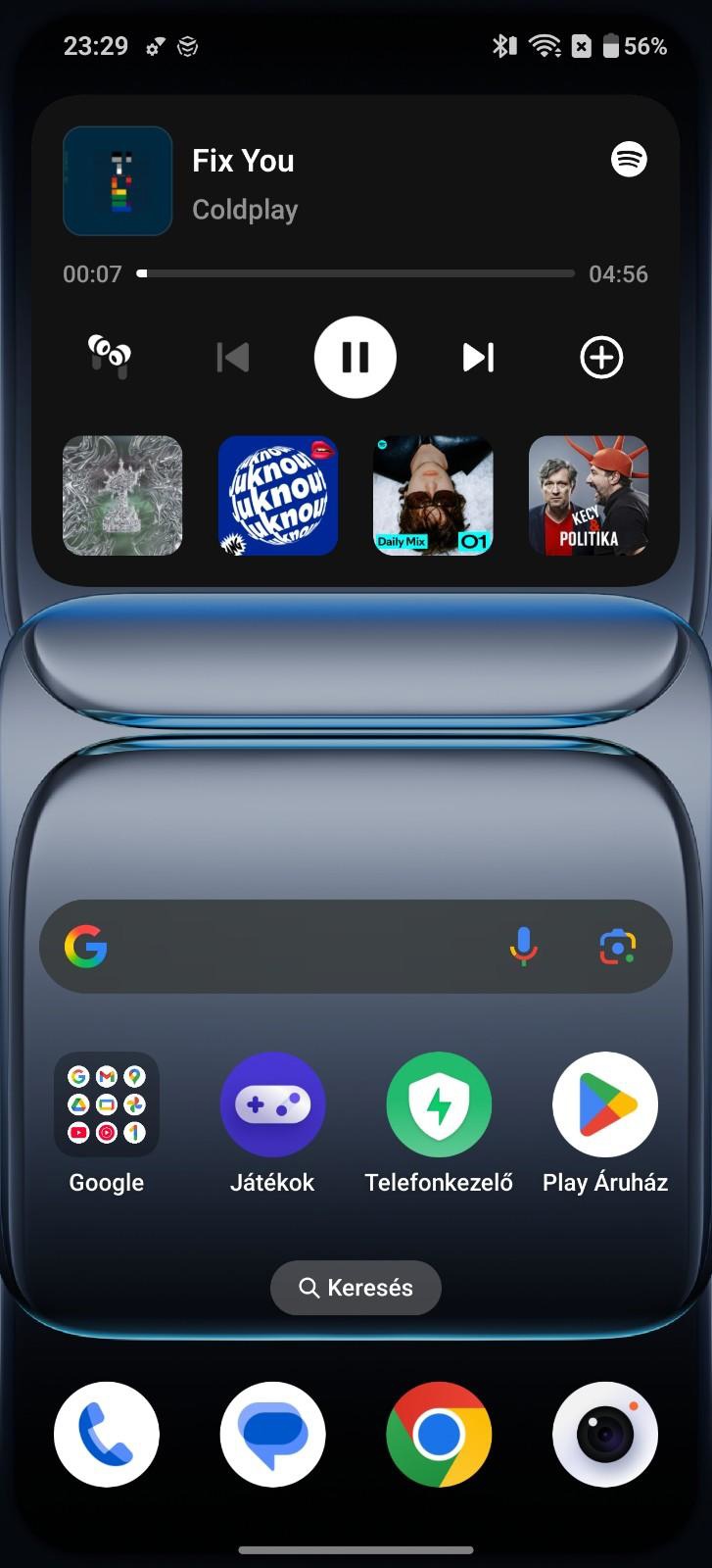Start Google voice search
The image size is (712, 1568).
pos(524,947)
